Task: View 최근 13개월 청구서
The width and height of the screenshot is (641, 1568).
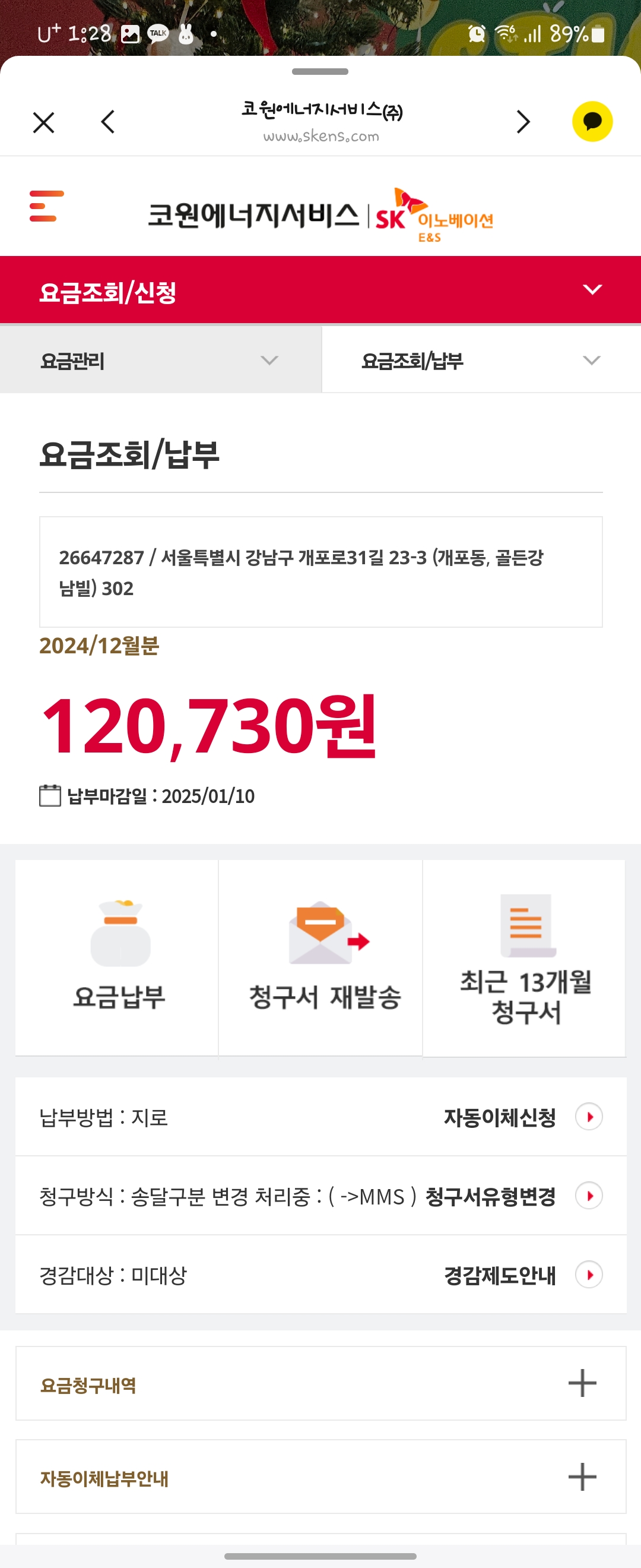Action: pyautogui.click(x=524, y=959)
